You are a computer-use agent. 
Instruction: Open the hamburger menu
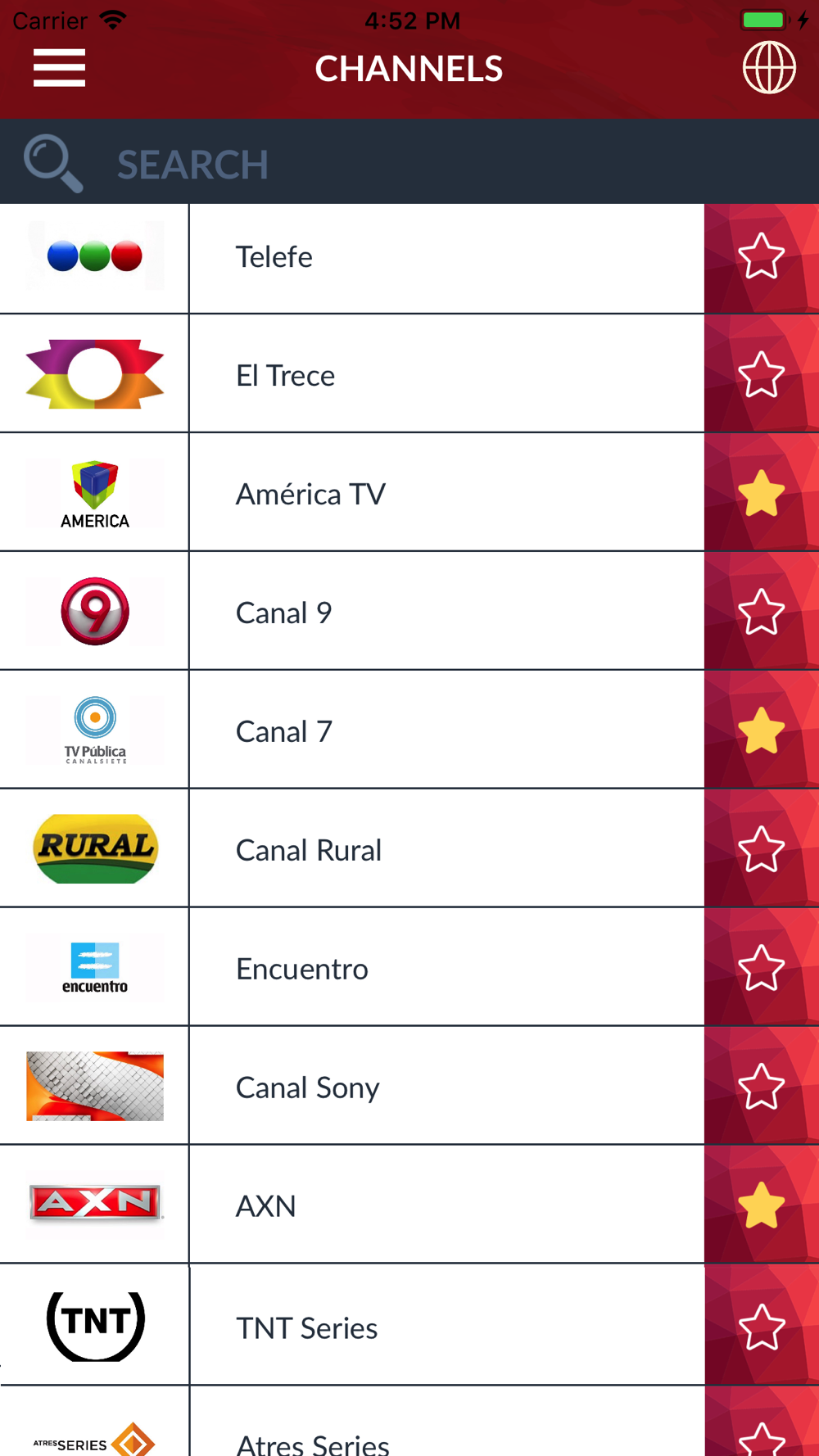[x=59, y=67]
